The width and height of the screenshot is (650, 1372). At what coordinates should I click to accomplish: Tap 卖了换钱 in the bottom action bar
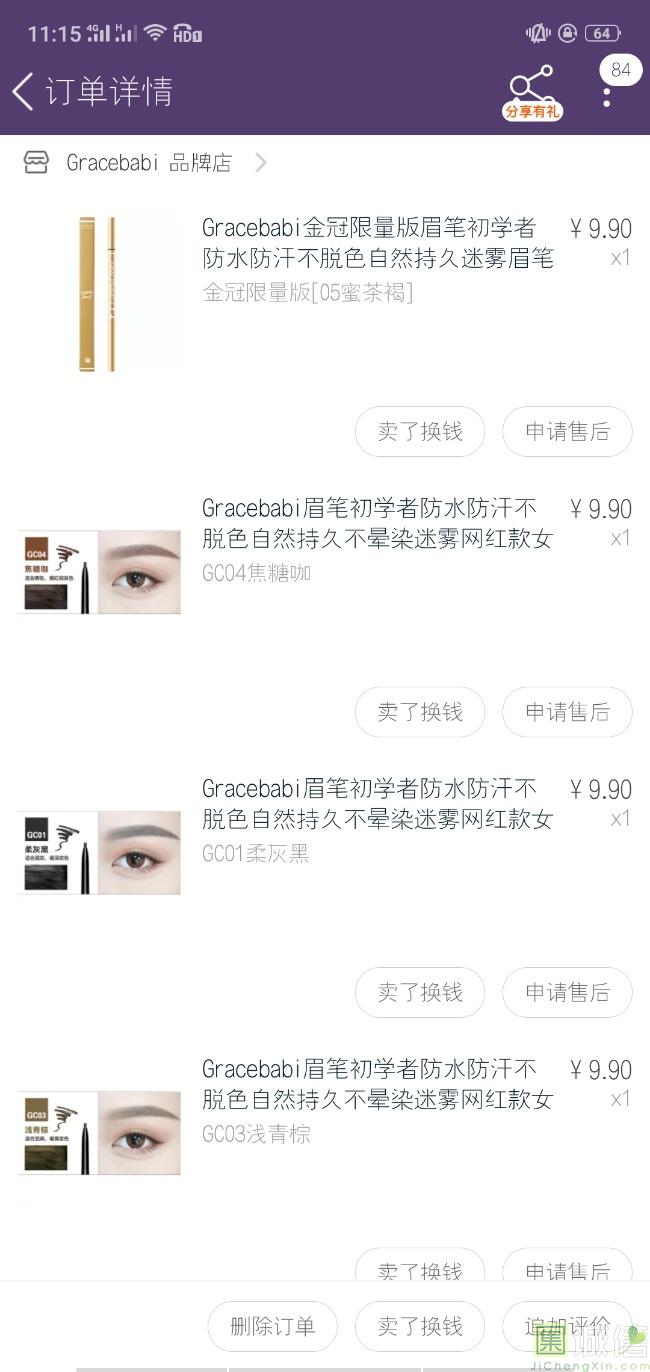(x=420, y=1327)
